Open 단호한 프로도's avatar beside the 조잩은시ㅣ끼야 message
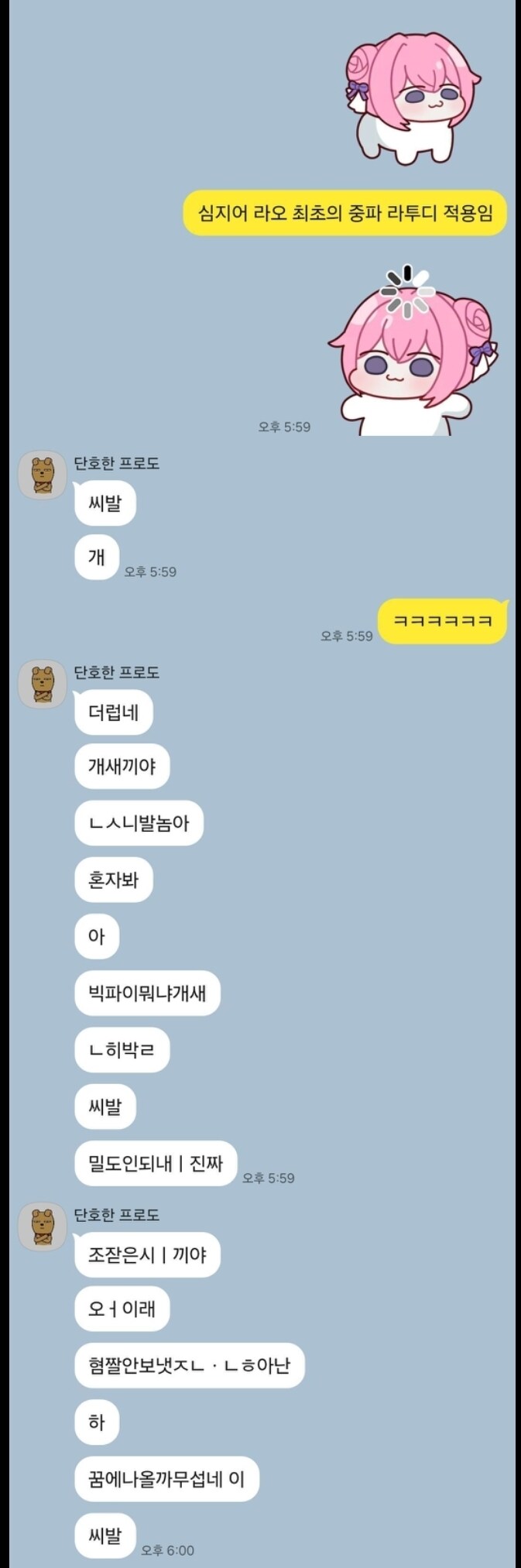The height and width of the screenshot is (1568, 521). tap(43, 1227)
